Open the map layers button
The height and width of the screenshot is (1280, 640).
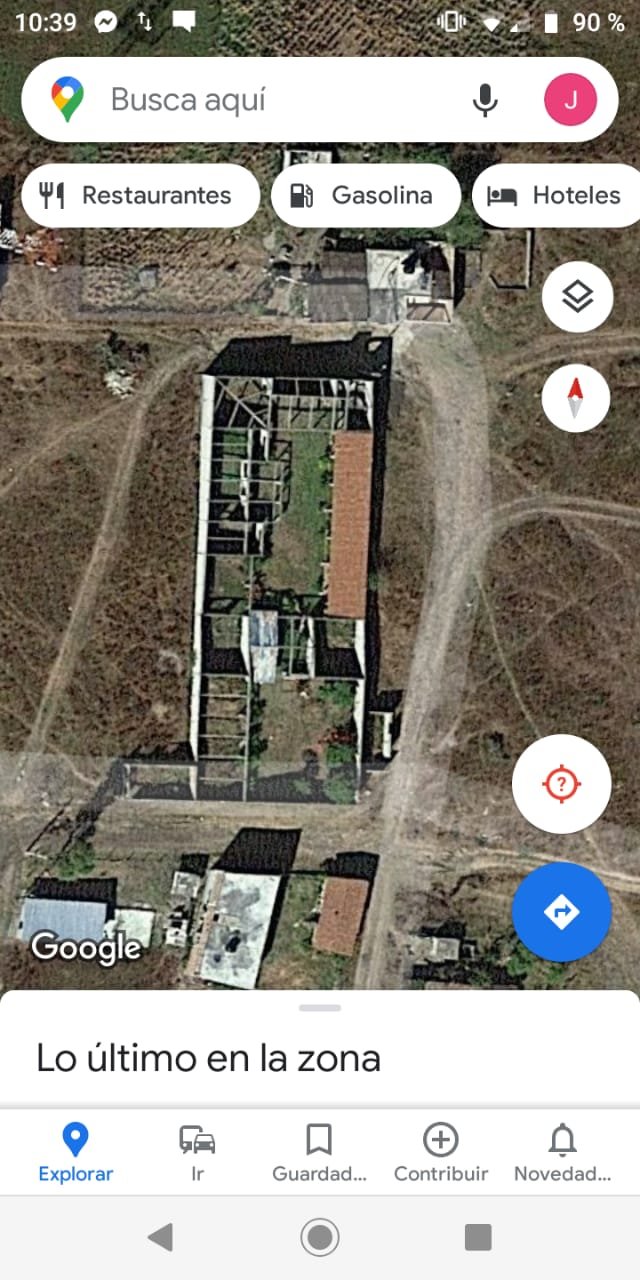pyautogui.click(x=577, y=296)
